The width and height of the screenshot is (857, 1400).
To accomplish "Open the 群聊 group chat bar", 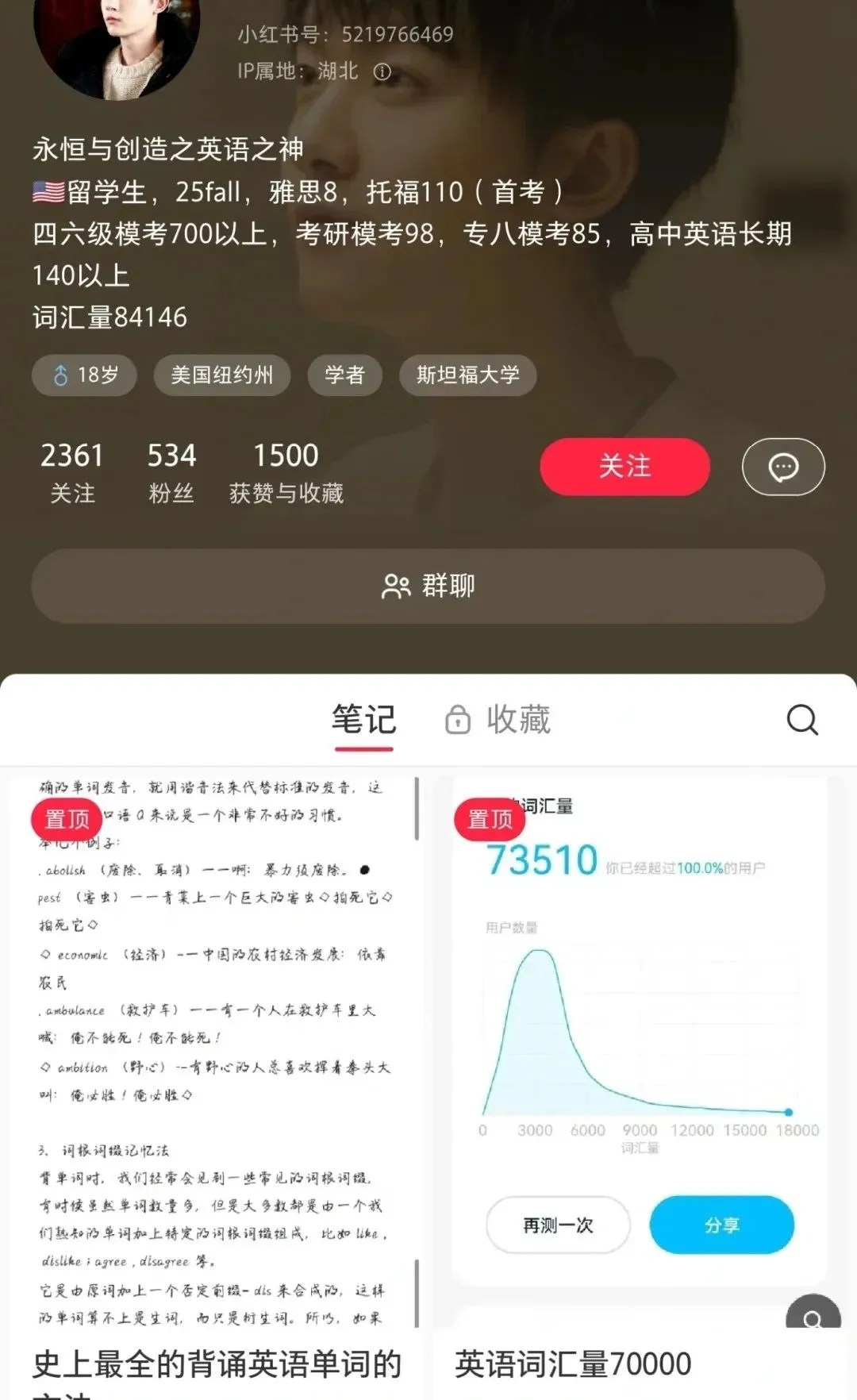I will [x=428, y=586].
